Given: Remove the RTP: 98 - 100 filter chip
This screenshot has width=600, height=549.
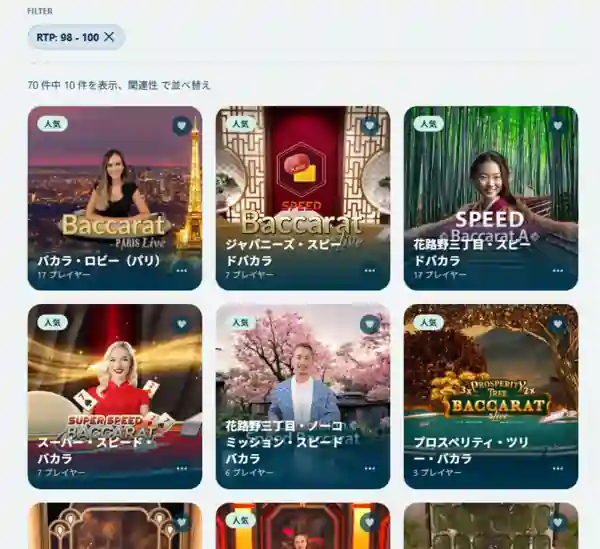Looking at the screenshot, I should (x=109, y=37).
